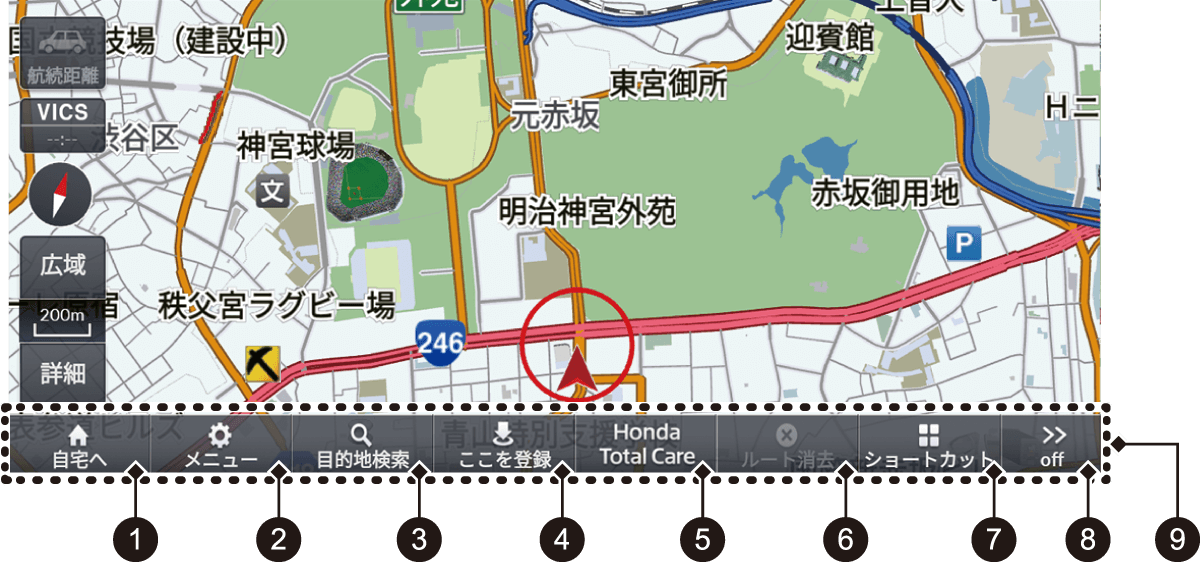Open the VICS traffic information button
Viewport: 1200px width, 562px height.
click(x=62, y=125)
